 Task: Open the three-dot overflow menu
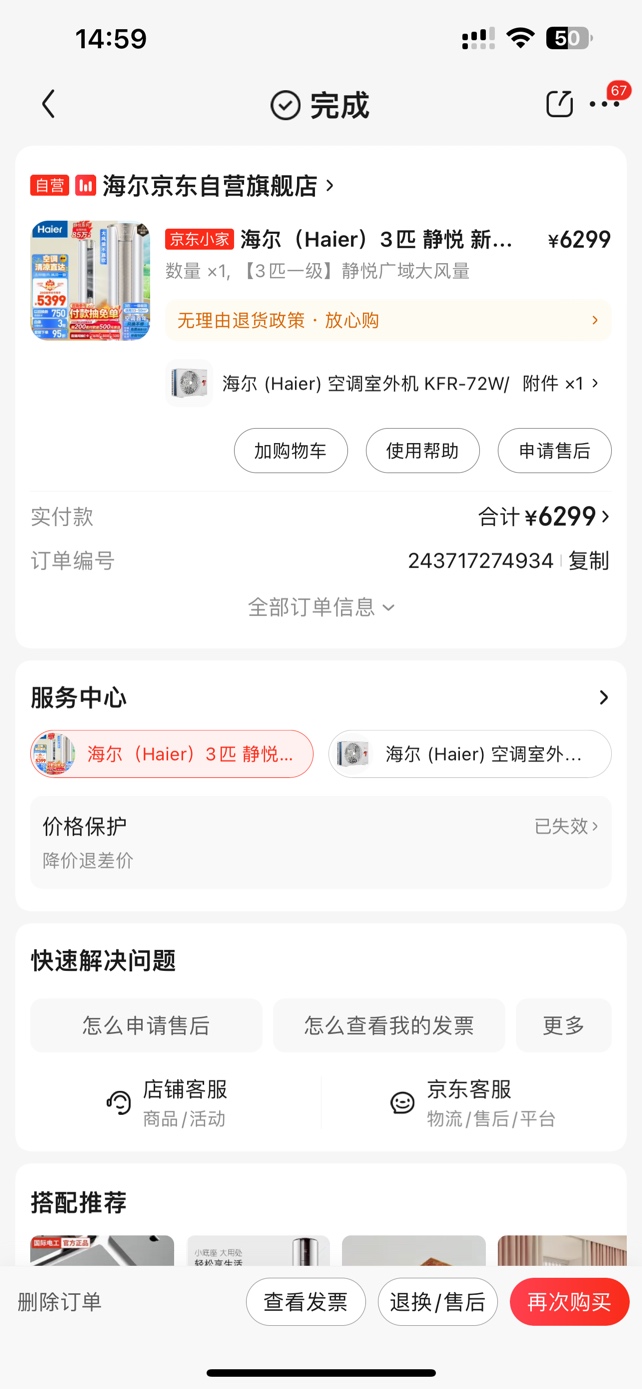[x=604, y=104]
